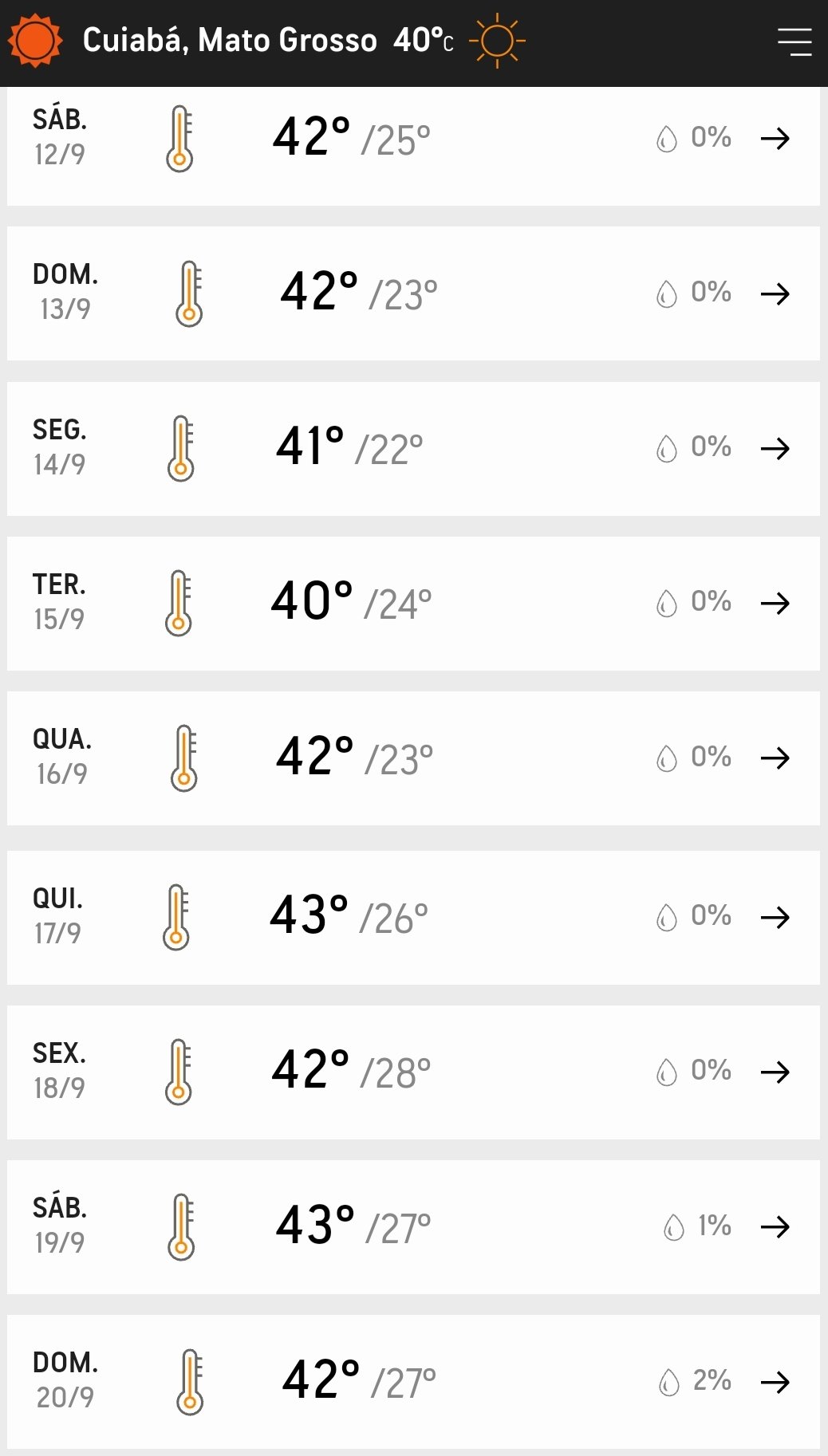Image resolution: width=828 pixels, height=1456 pixels.
Task: View TER. 15/9 daily forecast
Action: pyautogui.click(x=413, y=603)
